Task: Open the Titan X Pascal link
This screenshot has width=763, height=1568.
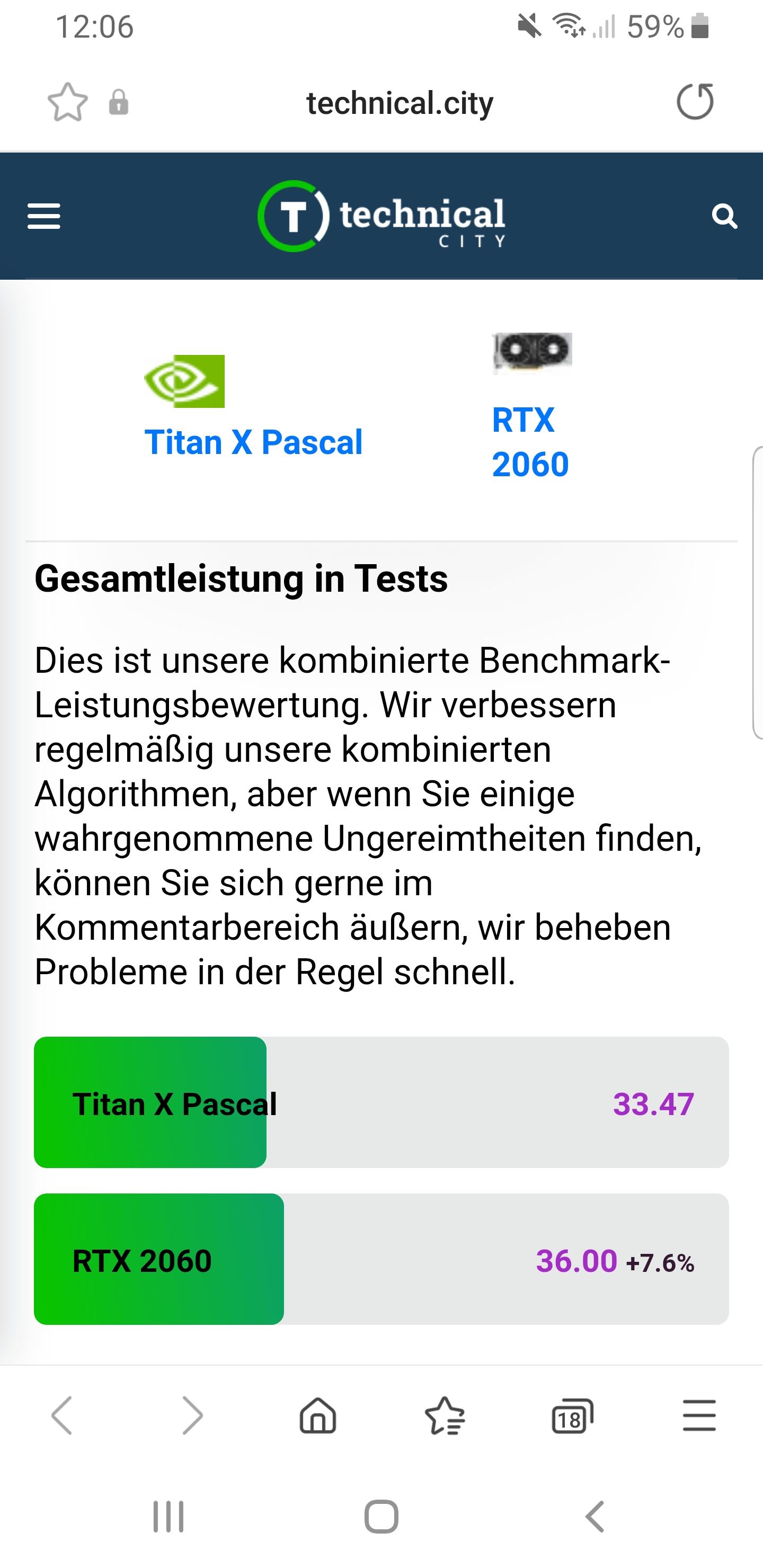Action: click(x=253, y=442)
